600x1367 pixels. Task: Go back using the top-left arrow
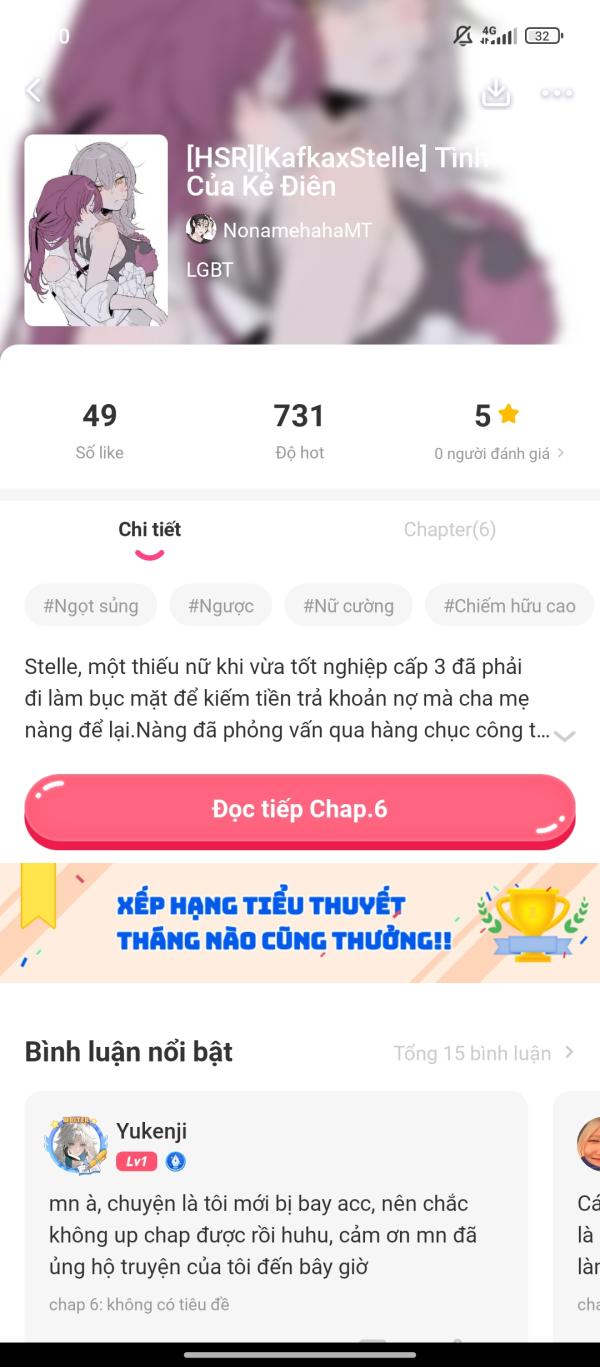[x=33, y=91]
